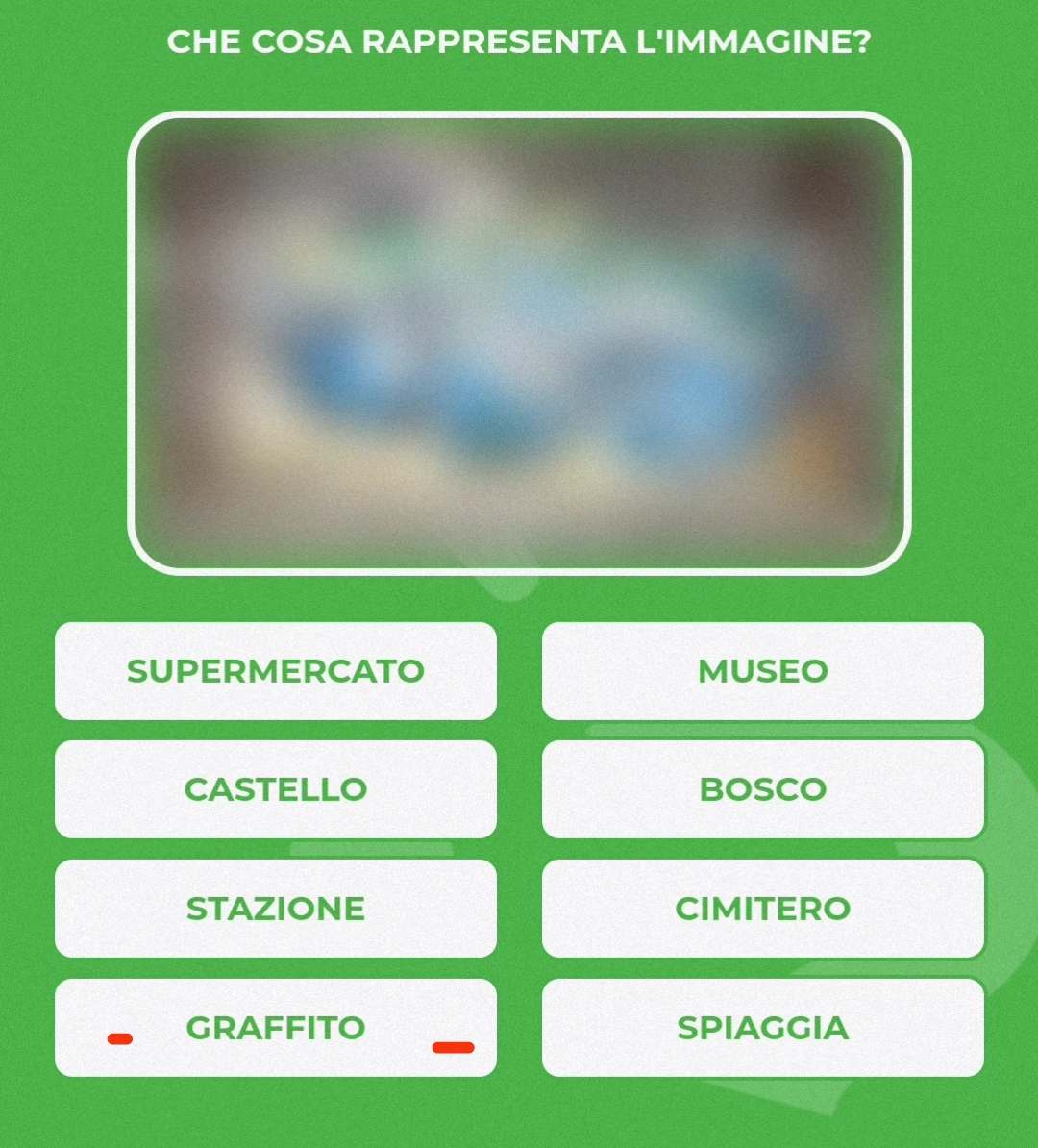The image size is (1038, 1148).
Task: Select the CIMITERO option
Action: [x=763, y=909]
